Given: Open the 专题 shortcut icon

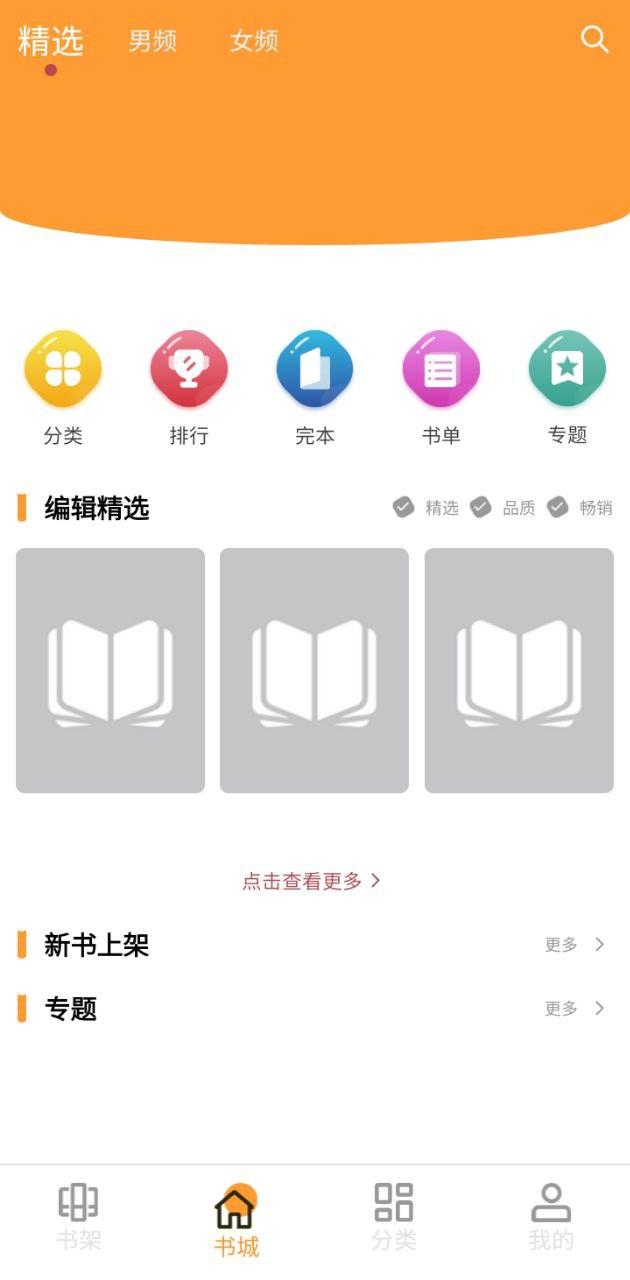Looking at the screenshot, I should (x=567, y=370).
